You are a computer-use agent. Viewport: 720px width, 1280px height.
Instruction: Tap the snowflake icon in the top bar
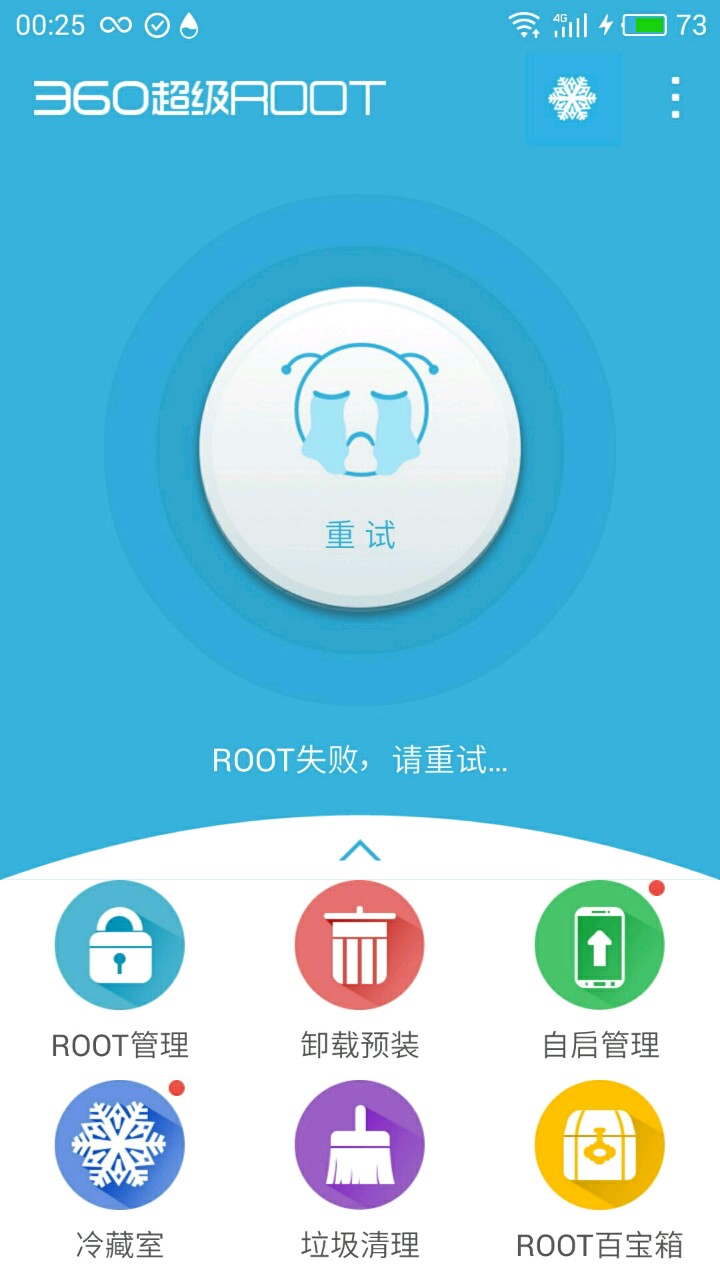572,98
